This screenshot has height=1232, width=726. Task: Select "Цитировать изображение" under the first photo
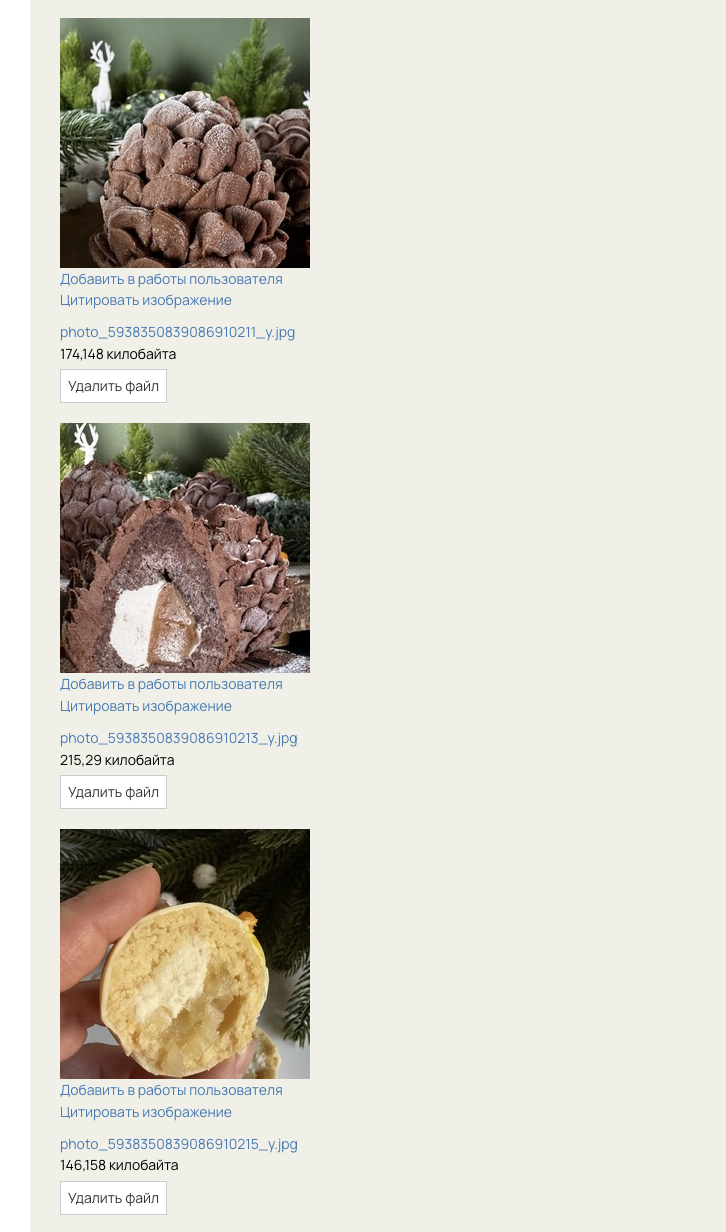tap(146, 300)
